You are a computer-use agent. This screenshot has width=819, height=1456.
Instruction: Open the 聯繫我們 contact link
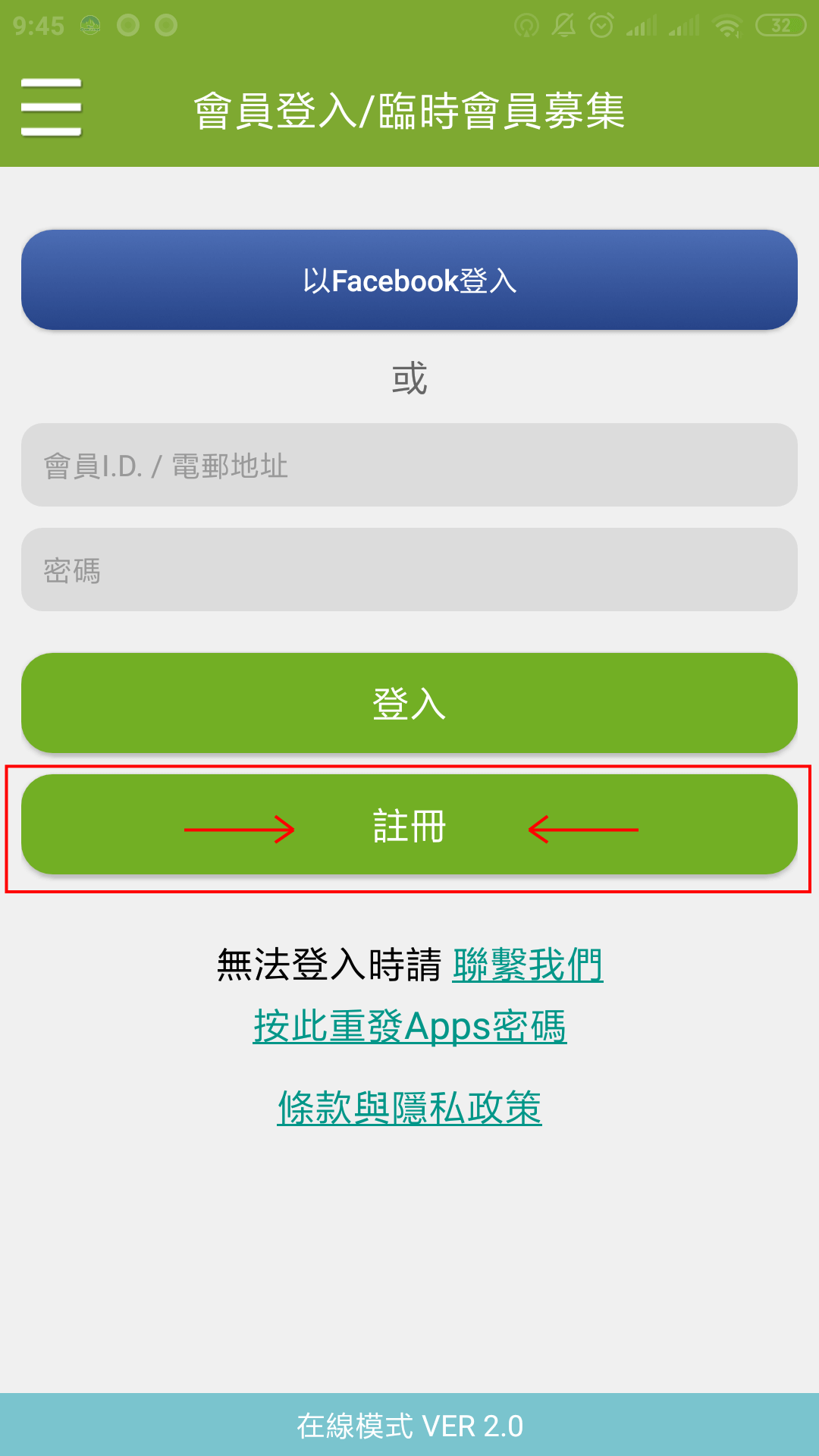[x=528, y=965]
